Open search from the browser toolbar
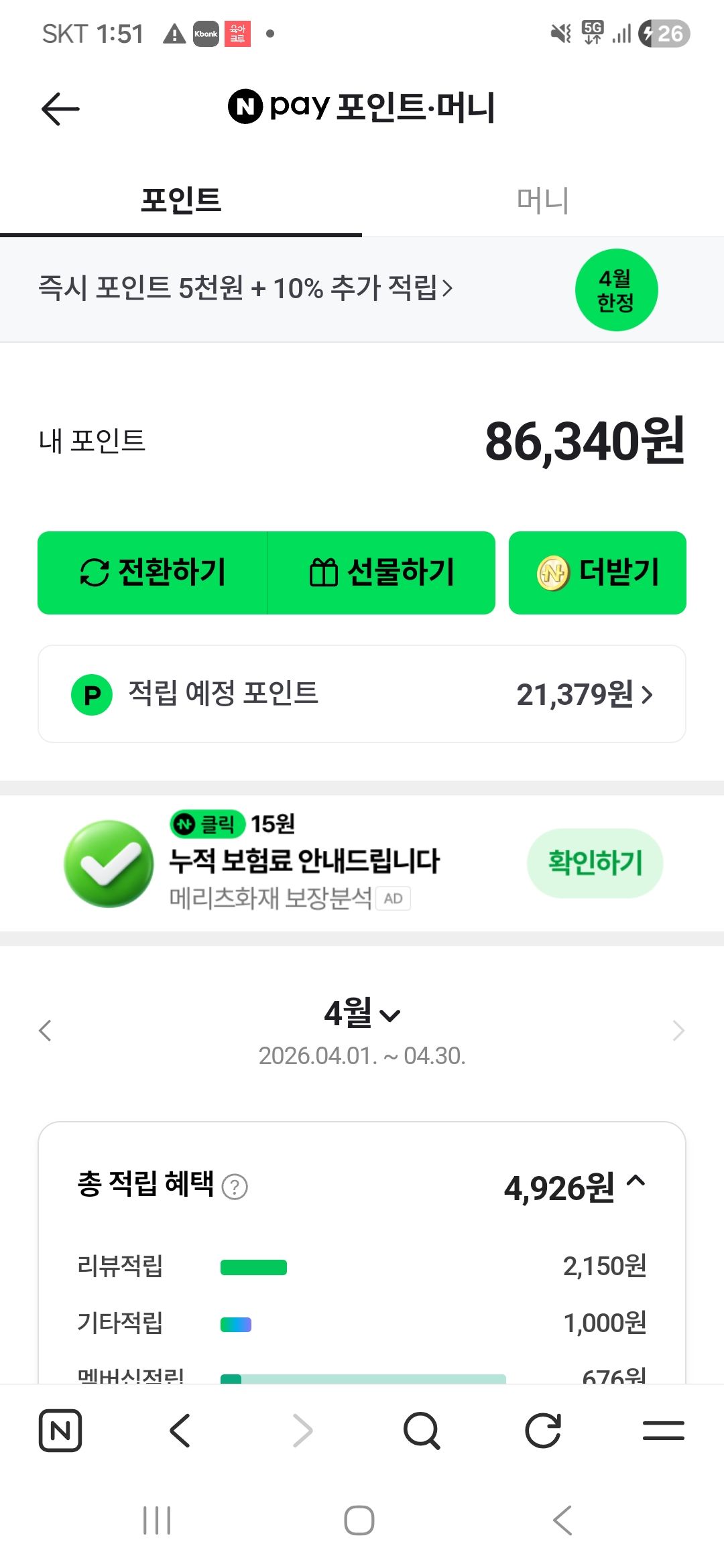 point(422,1431)
